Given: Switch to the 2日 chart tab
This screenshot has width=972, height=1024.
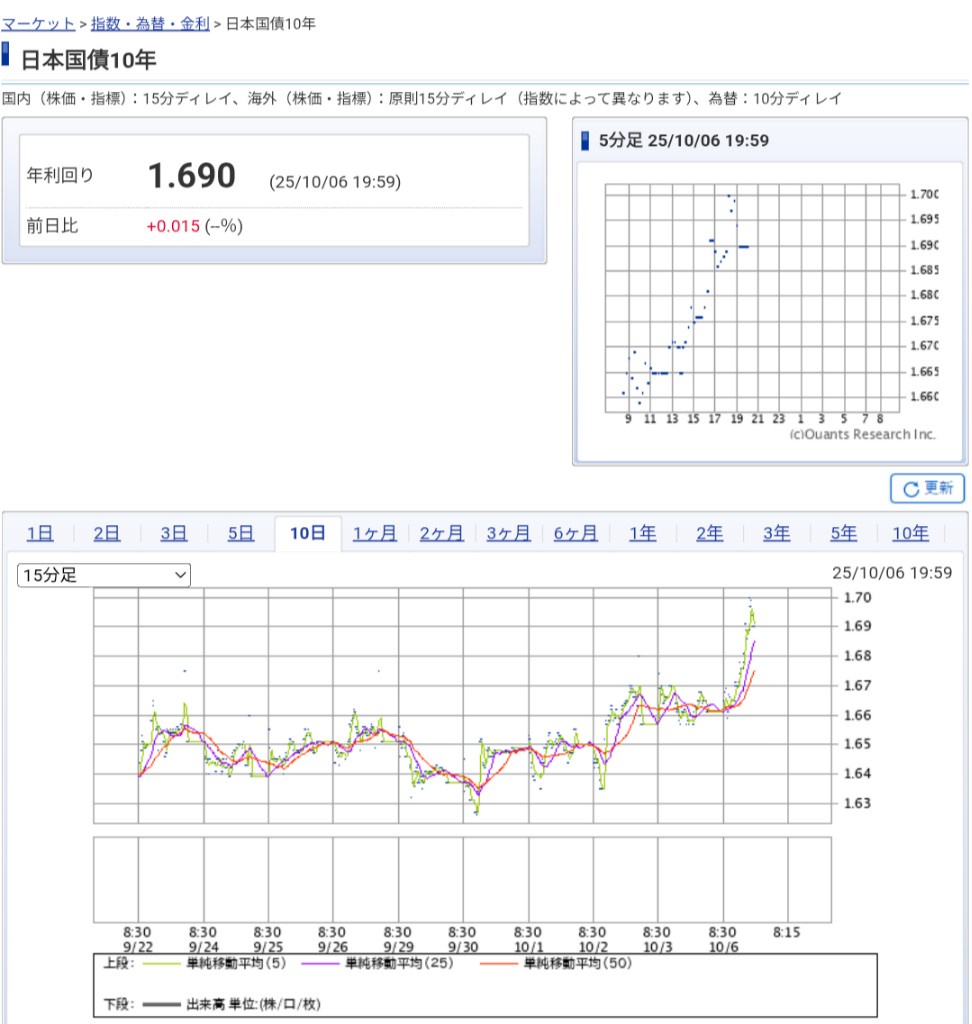Looking at the screenshot, I should click(x=107, y=534).
